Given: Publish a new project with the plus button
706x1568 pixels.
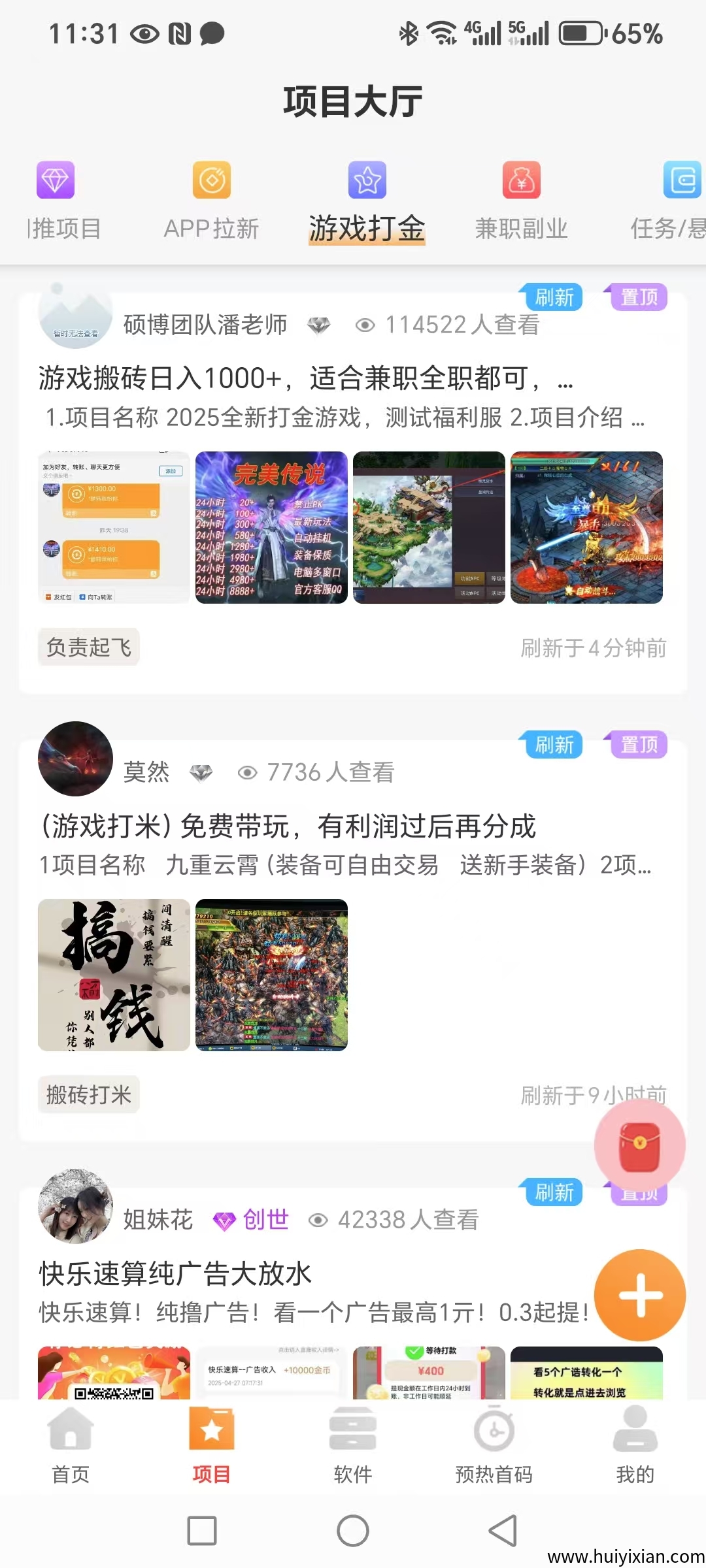Looking at the screenshot, I should click(x=639, y=1295).
